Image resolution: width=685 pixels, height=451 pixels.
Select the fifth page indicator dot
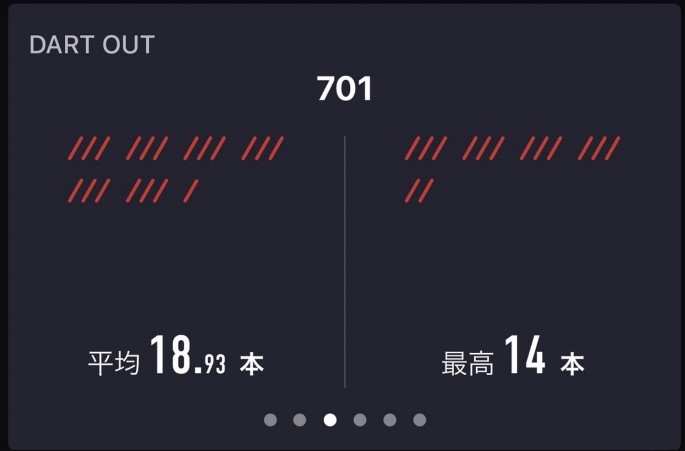click(390, 420)
